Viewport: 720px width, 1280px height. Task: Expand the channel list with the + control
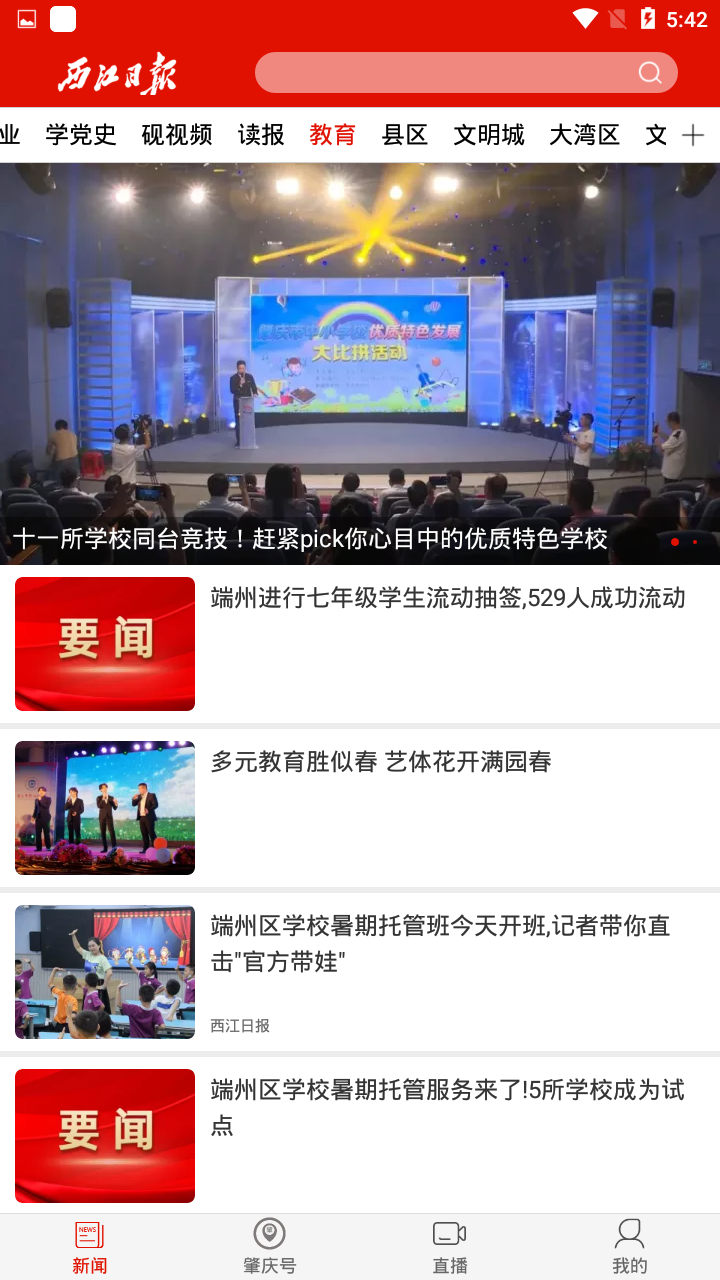tap(692, 134)
